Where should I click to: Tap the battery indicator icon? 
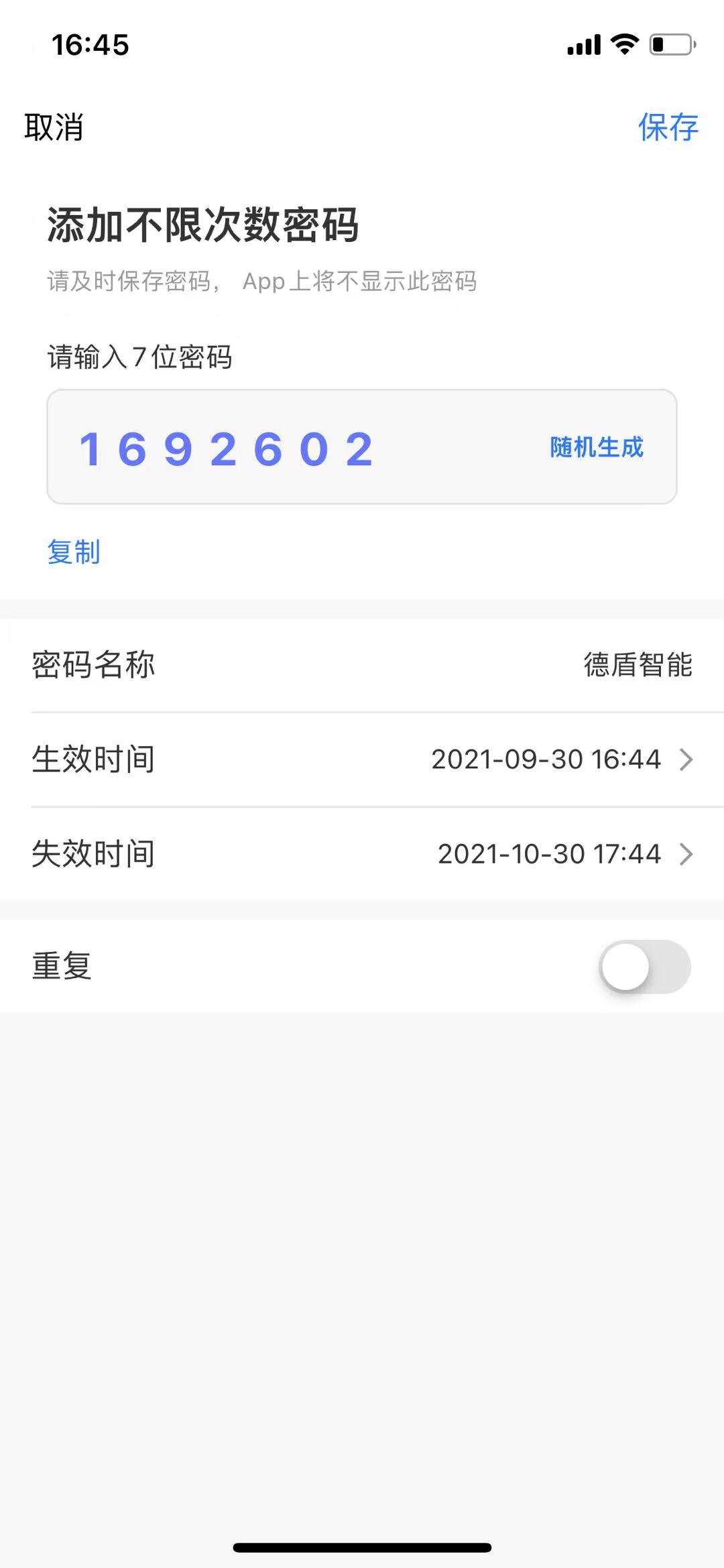click(670, 44)
